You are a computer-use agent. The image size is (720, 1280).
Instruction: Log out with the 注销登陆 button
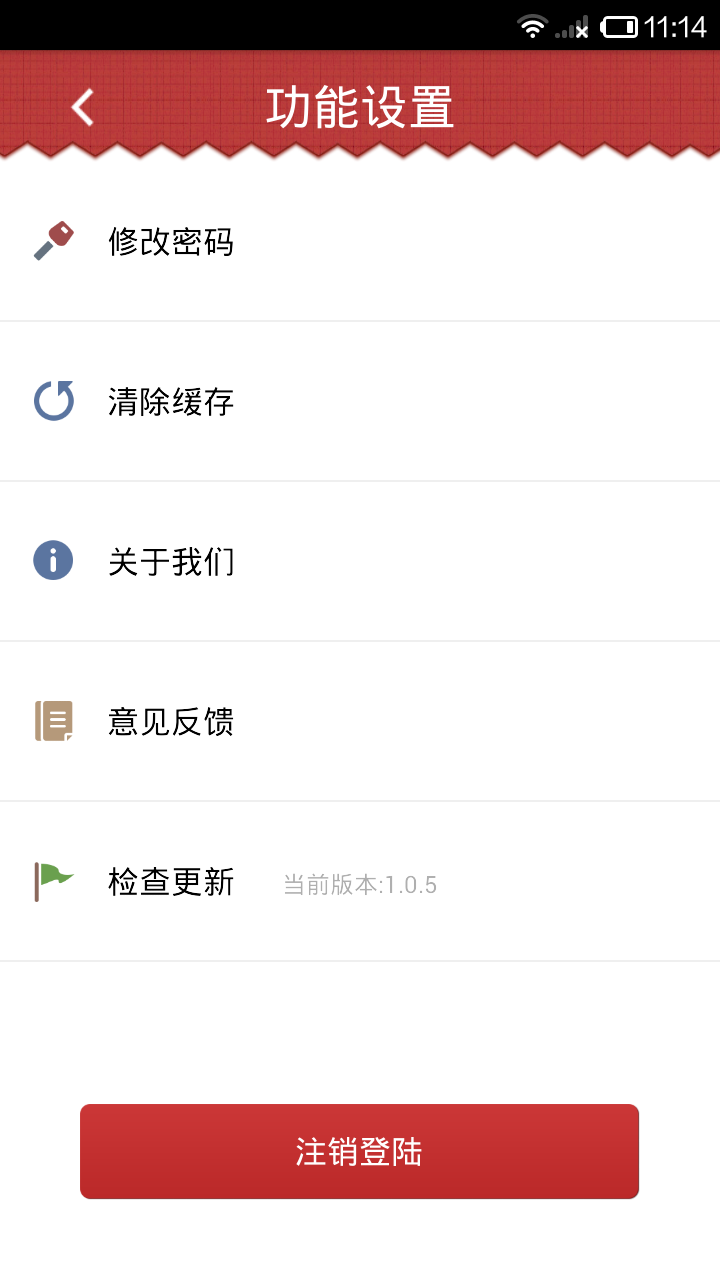point(359,1151)
